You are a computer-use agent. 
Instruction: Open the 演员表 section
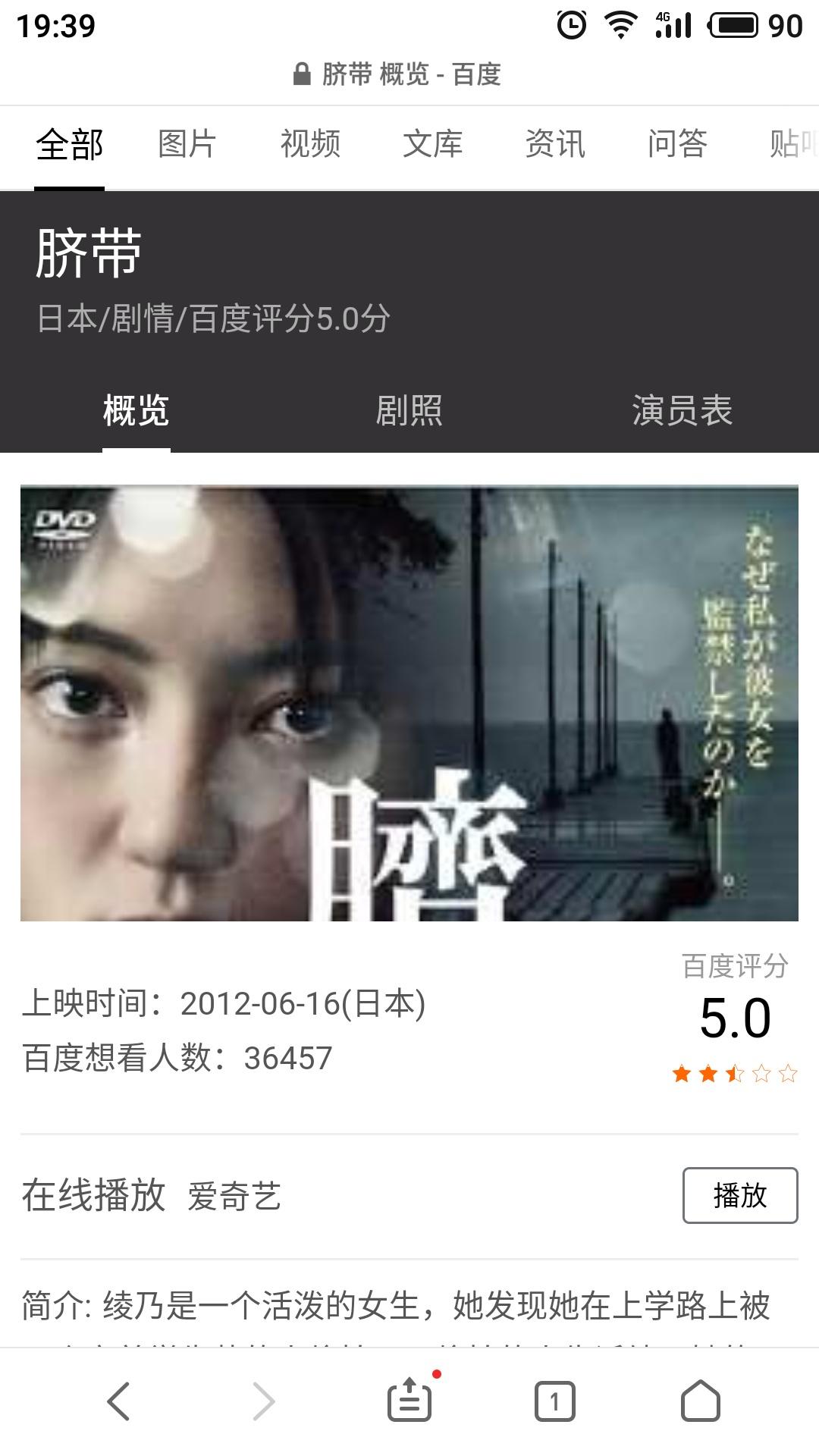click(x=682, y=411)
